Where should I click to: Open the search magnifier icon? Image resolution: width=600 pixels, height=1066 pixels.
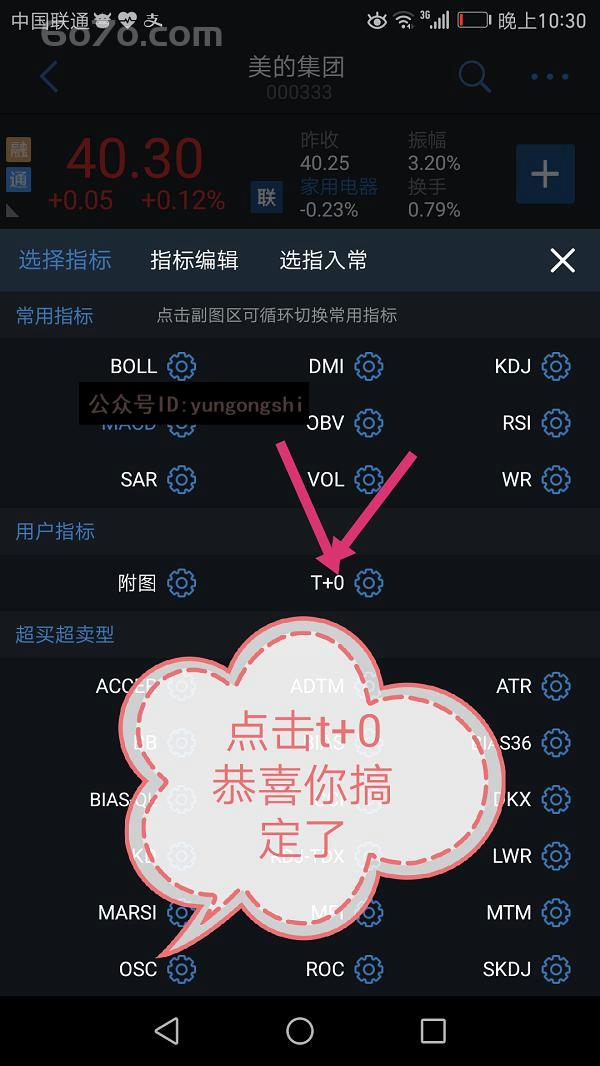(x=474, y=77)
